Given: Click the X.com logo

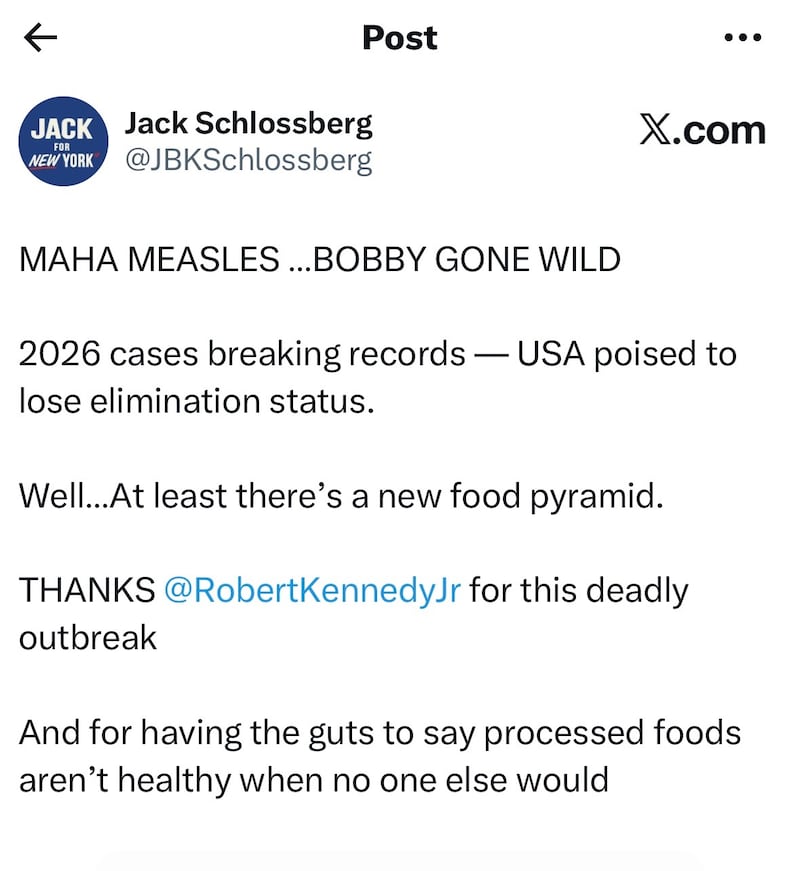Looking at the screenshot, I should (x=704, y=130).
